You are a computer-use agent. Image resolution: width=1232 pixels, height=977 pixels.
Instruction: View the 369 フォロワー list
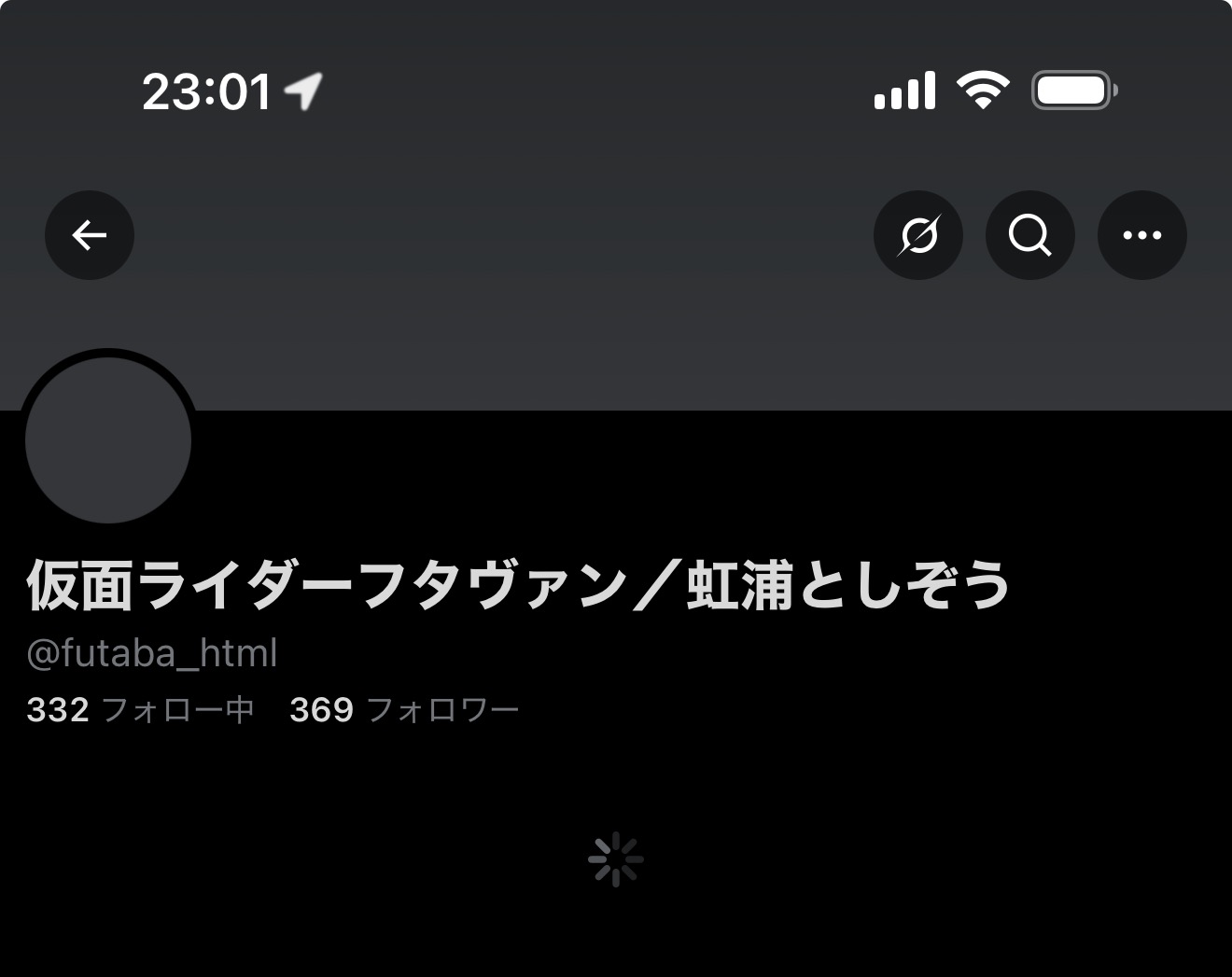403,710
